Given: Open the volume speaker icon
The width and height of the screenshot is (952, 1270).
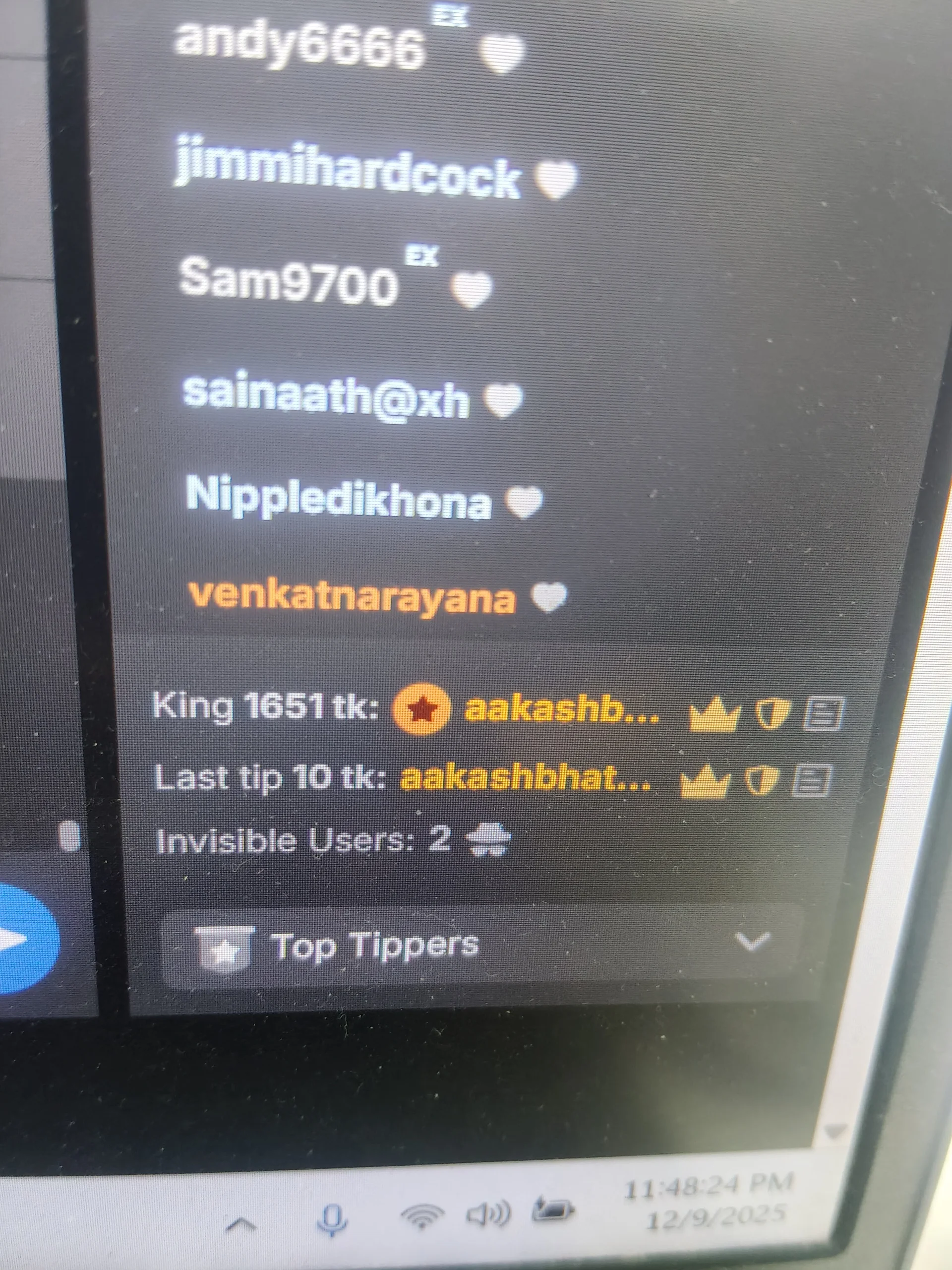Looking at the screenshot, I should click(488, 1212).
